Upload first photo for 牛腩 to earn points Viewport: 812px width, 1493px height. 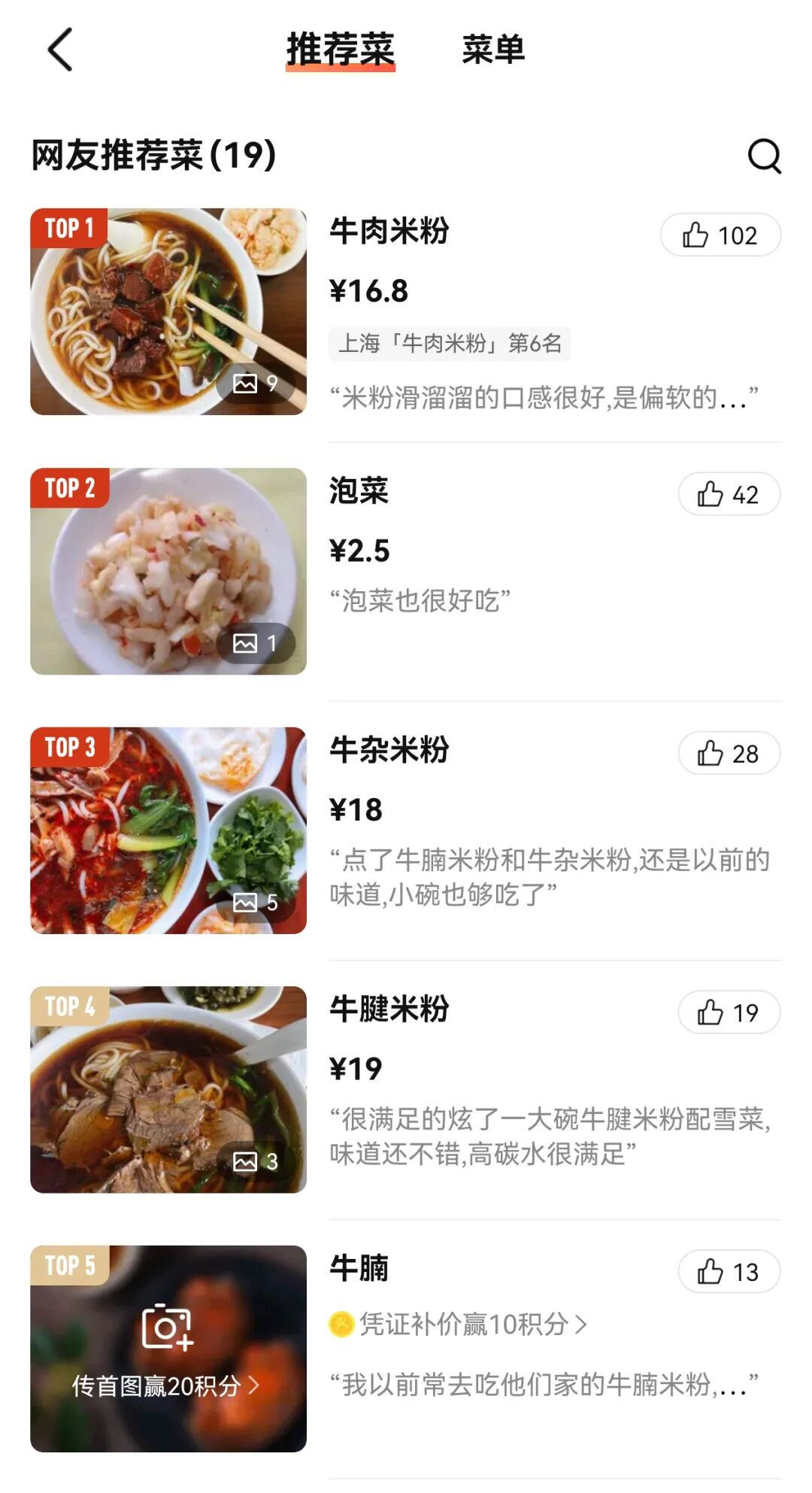(167, 1349)
